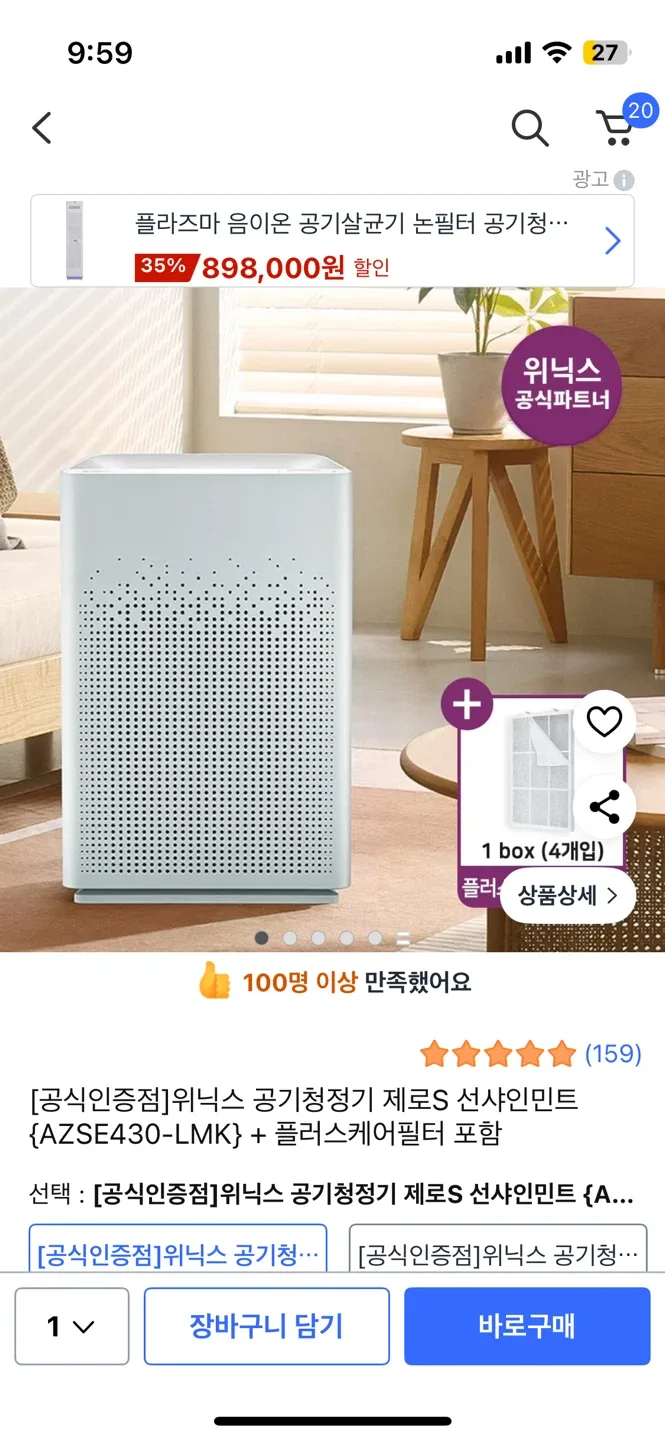The width and height of the screenshot is (665, 1440).
Task: Share this product
Action: [604, 807]
